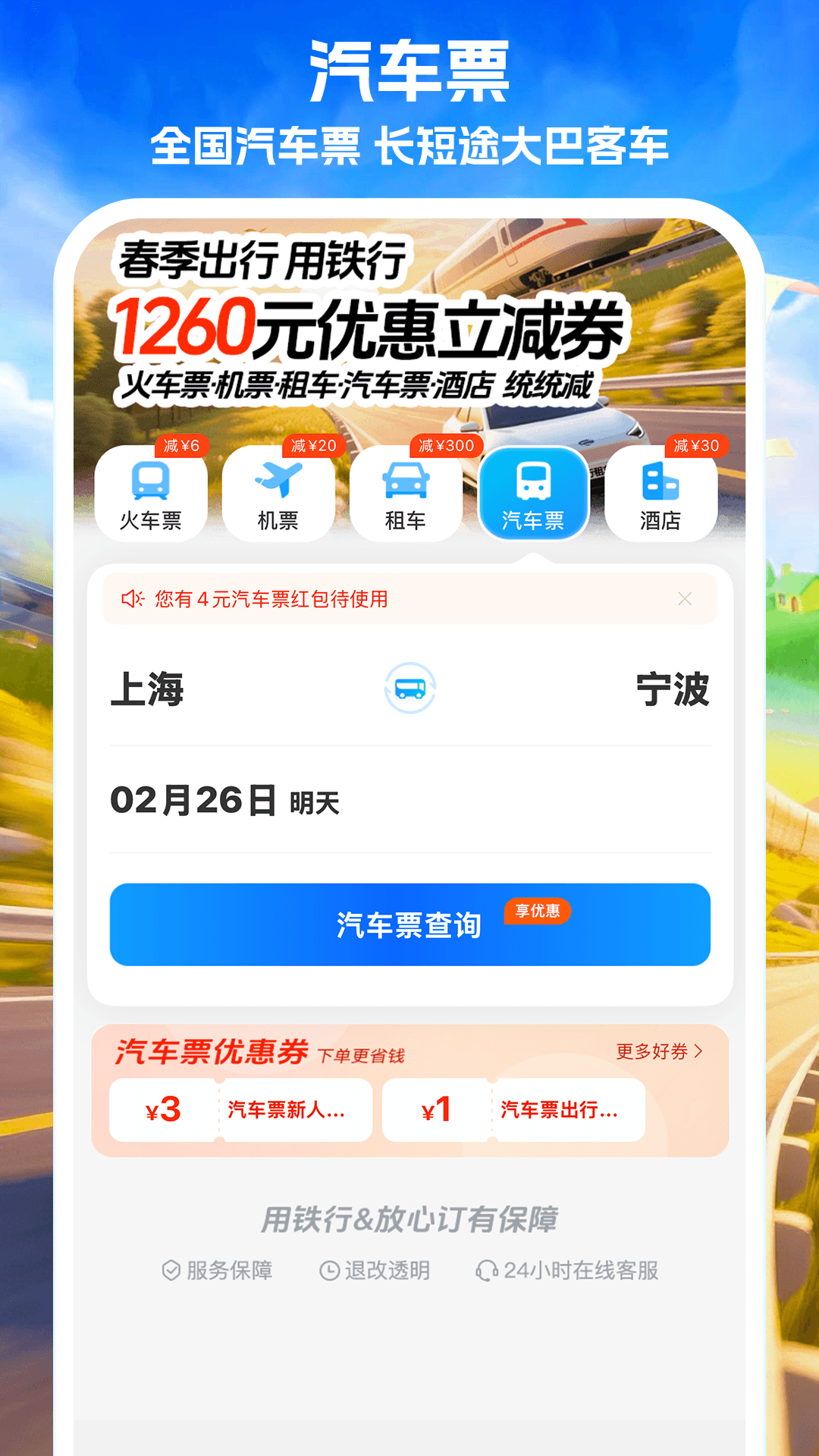Screen dimensions: 819x1456
Task: Tap the highlighted 汽车票 bus icon
Action: (535, 493)
